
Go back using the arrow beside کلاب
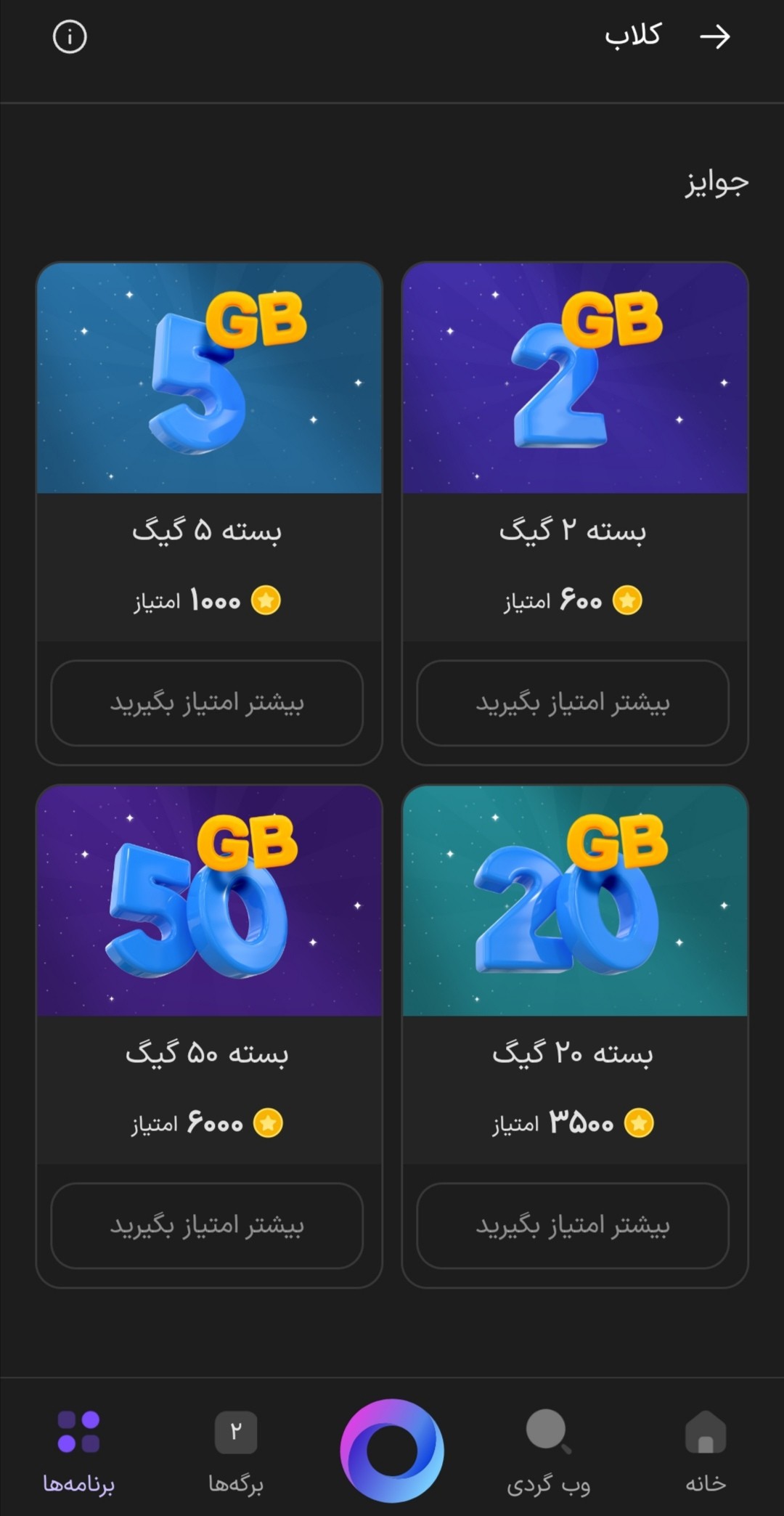click(x=714, y=36)
